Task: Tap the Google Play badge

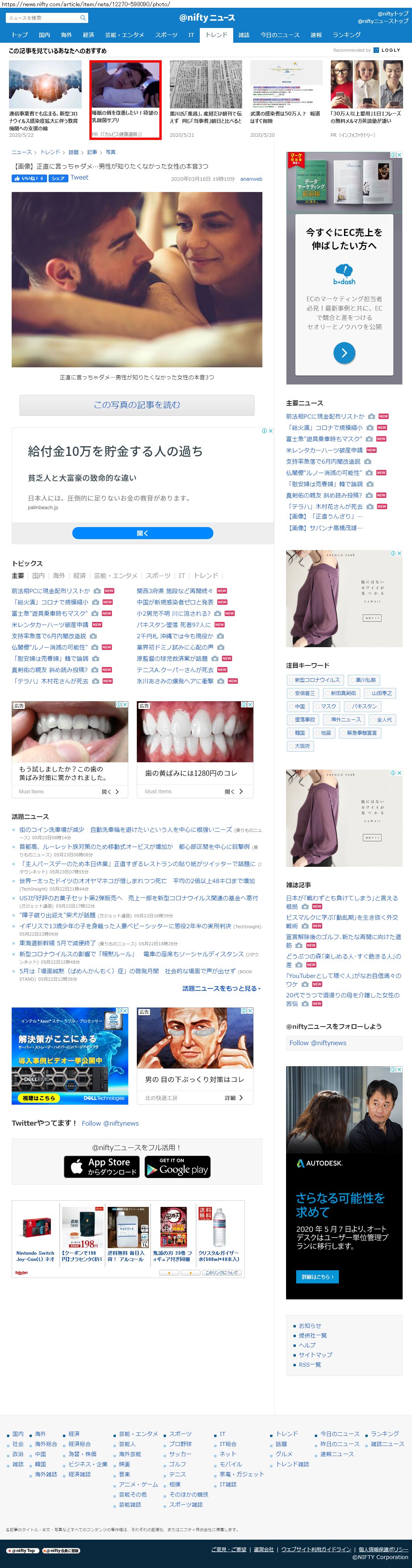Action: (177, 1166)
